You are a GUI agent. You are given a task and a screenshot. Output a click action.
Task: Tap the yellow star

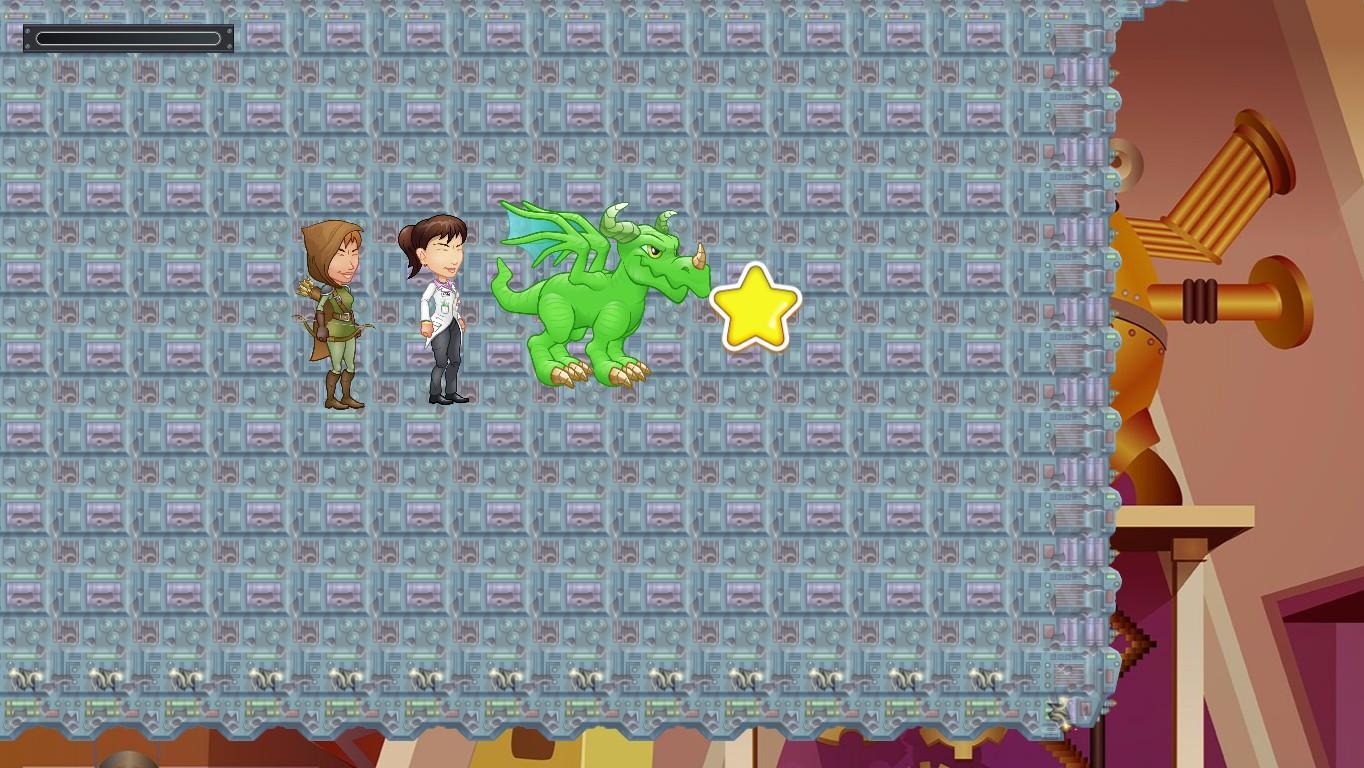755,307
